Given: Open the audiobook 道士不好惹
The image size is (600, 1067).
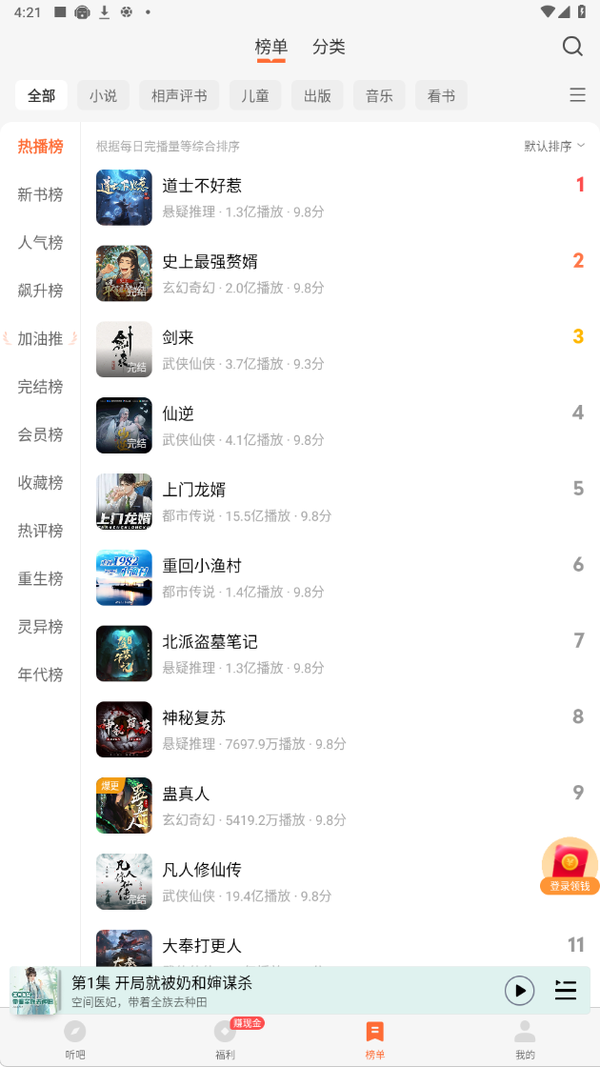Looking at the screenshot, I should (202, 186).
